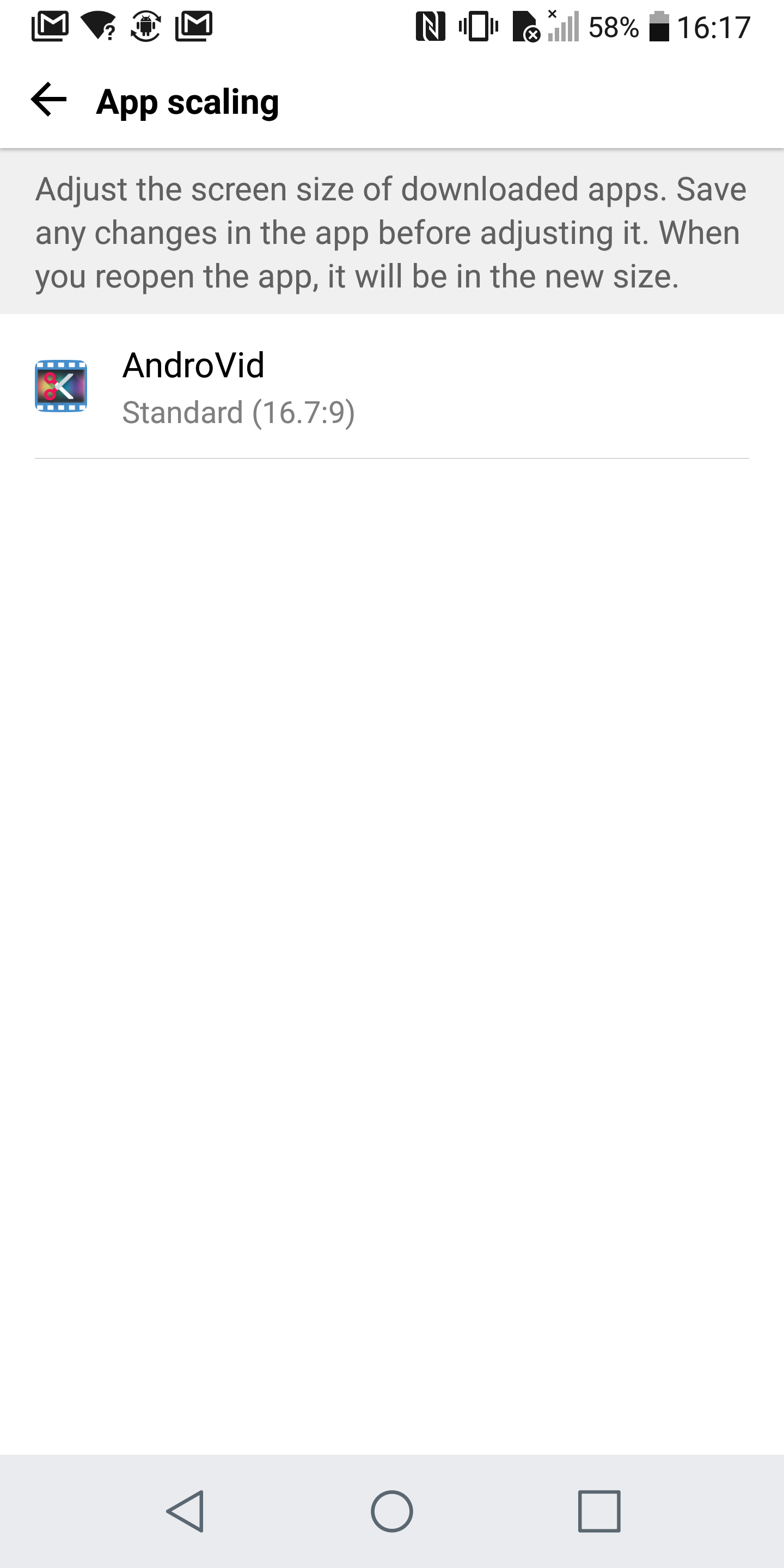
Task: Go to the home screen
Action: pyautogui.click(x=392, y=1511)
